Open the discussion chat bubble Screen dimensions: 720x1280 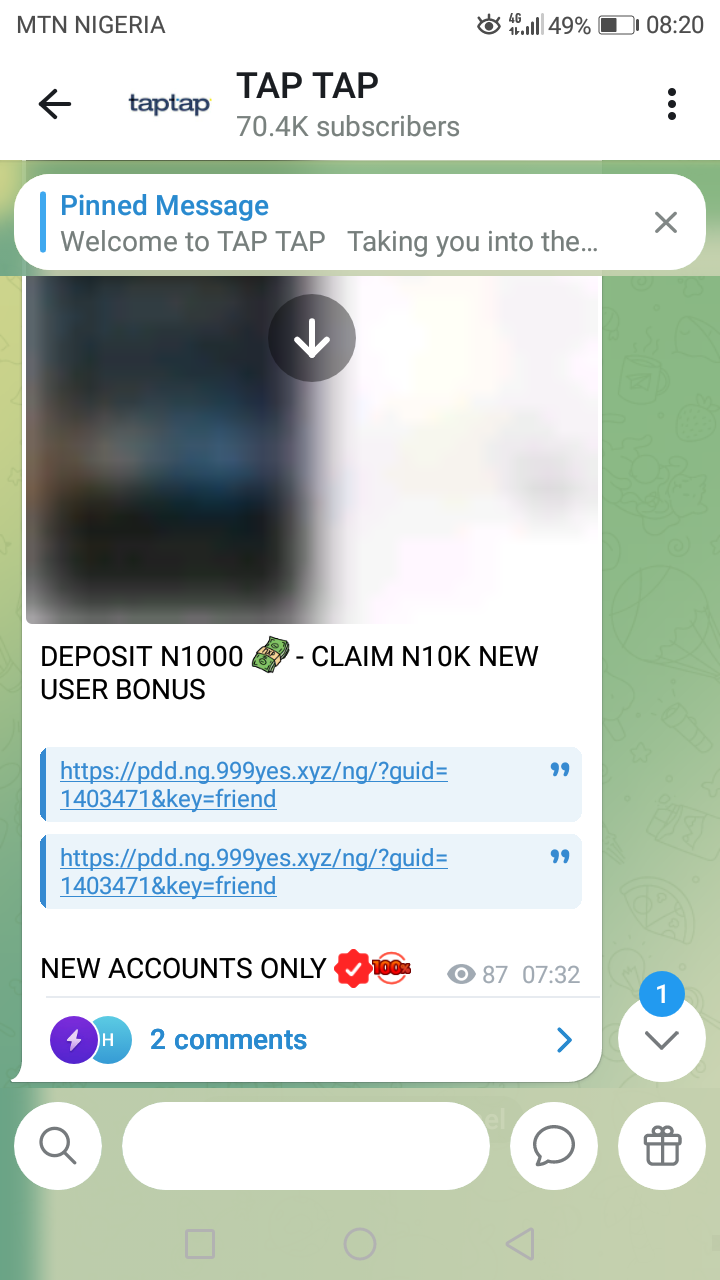click(553, 1146)
